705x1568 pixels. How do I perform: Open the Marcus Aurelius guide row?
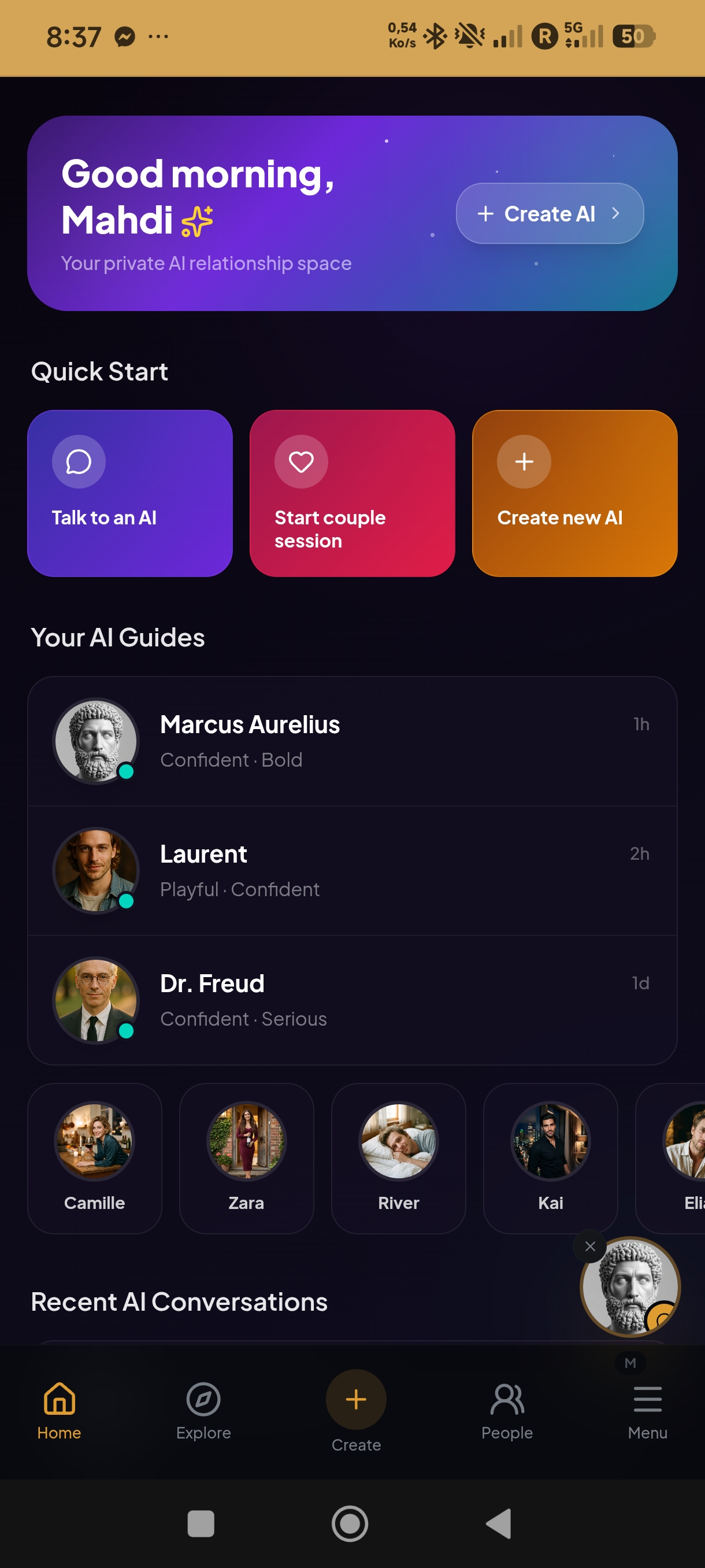point(351,741)
